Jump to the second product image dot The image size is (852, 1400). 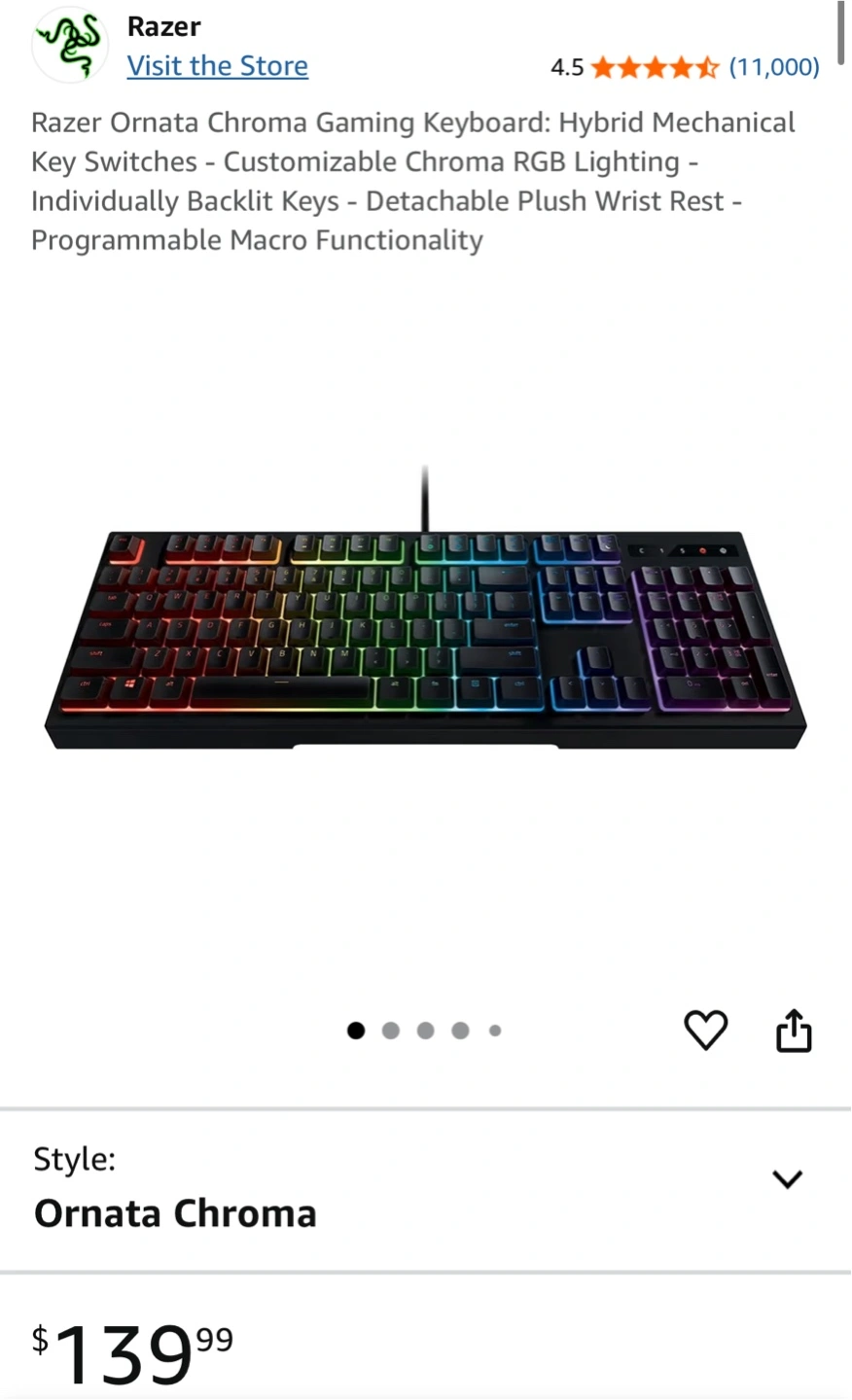(x=391, y=1031)
